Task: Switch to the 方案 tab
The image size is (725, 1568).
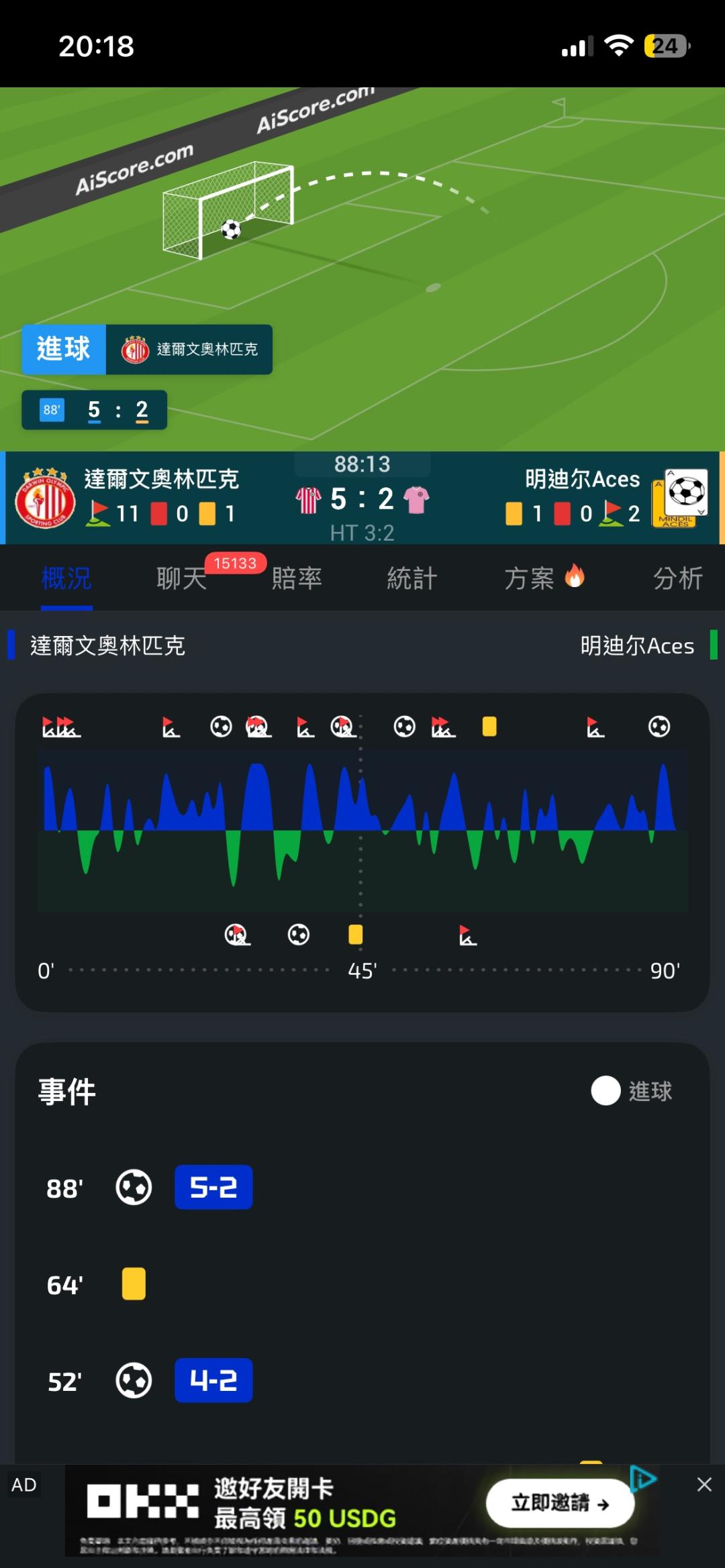Action: [x=544, y=578]
